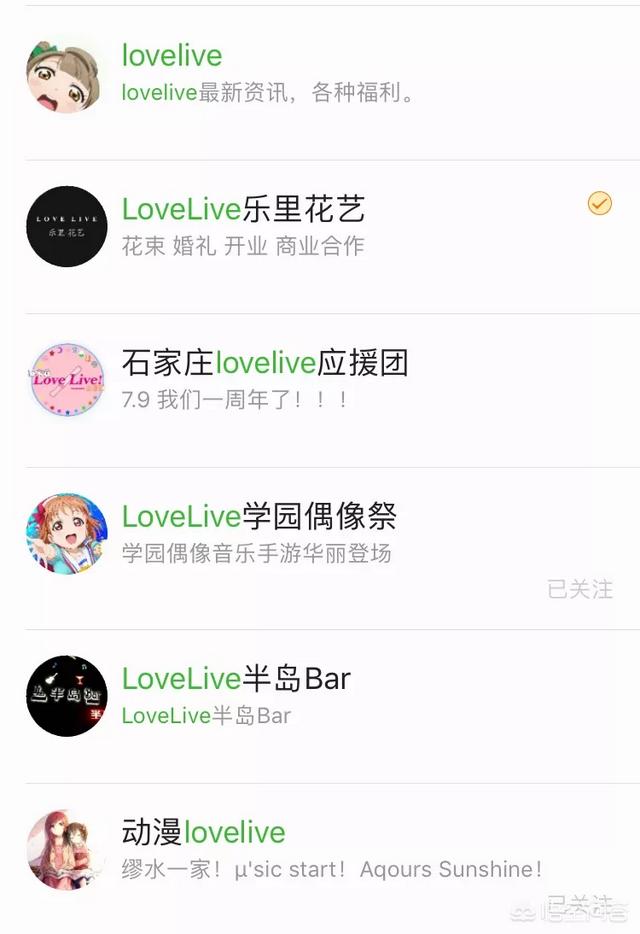Go to 动漫lovelive account page
Screen dimensions: 640x934
click(203, 832)
